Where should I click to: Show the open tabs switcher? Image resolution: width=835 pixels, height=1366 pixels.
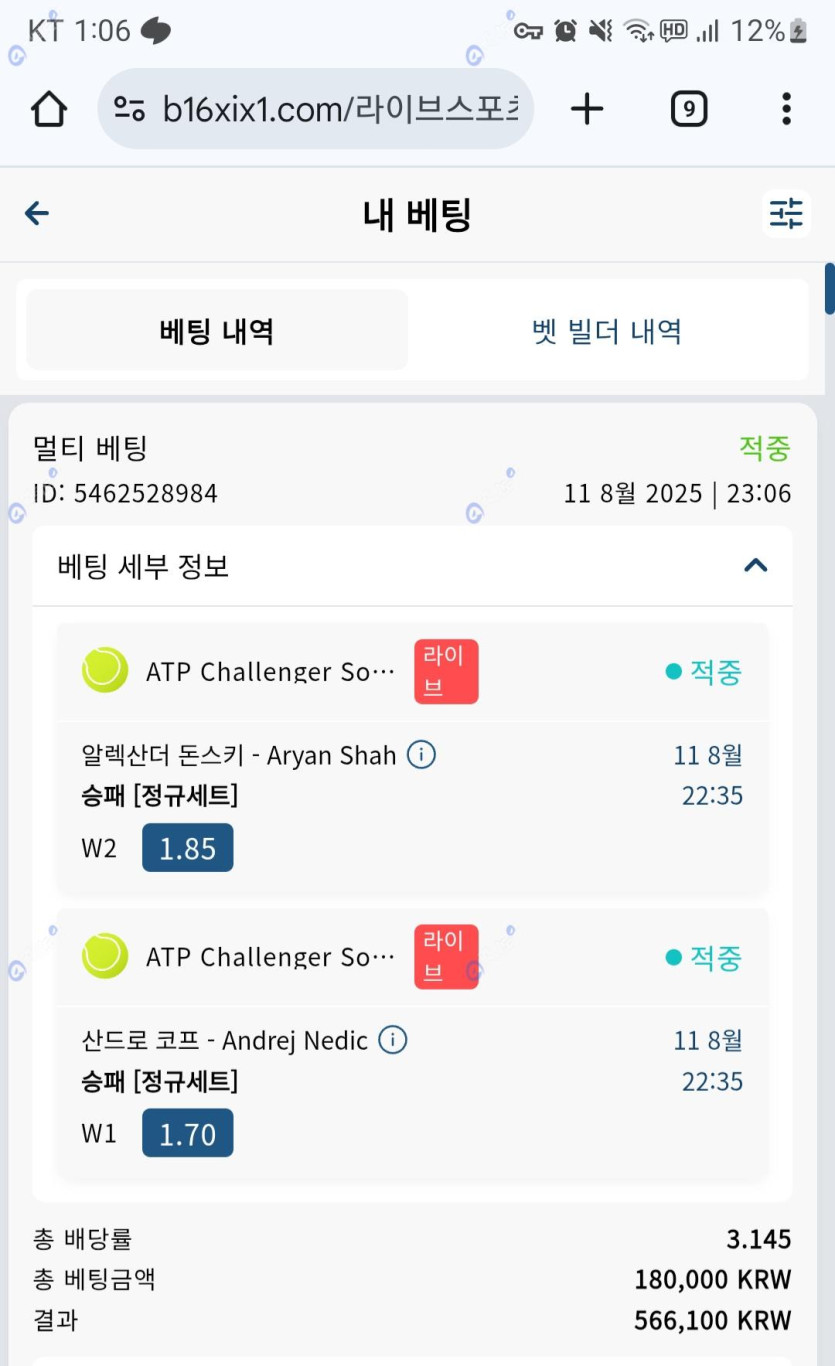tap(688, 109)
